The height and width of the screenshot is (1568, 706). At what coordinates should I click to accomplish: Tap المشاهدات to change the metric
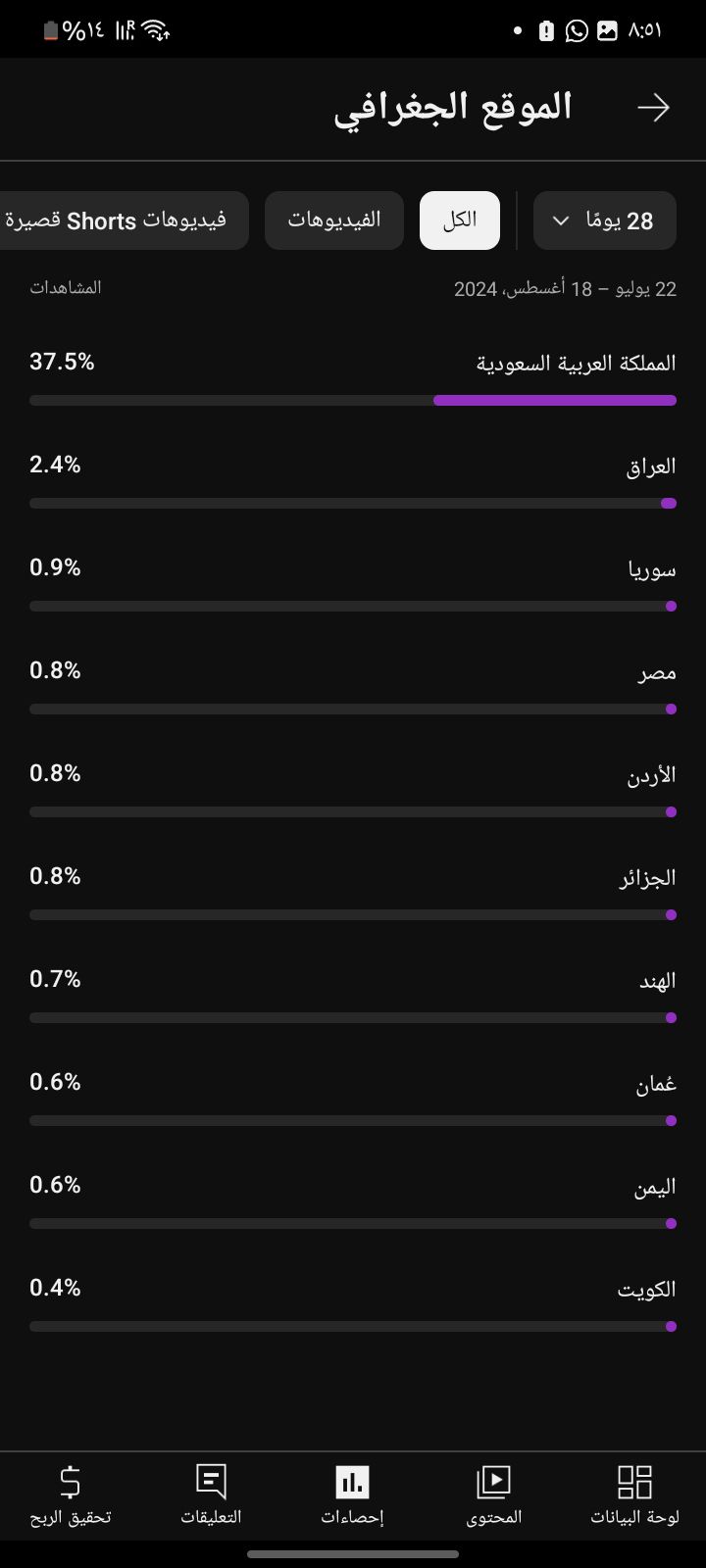(x=66, y=287)
